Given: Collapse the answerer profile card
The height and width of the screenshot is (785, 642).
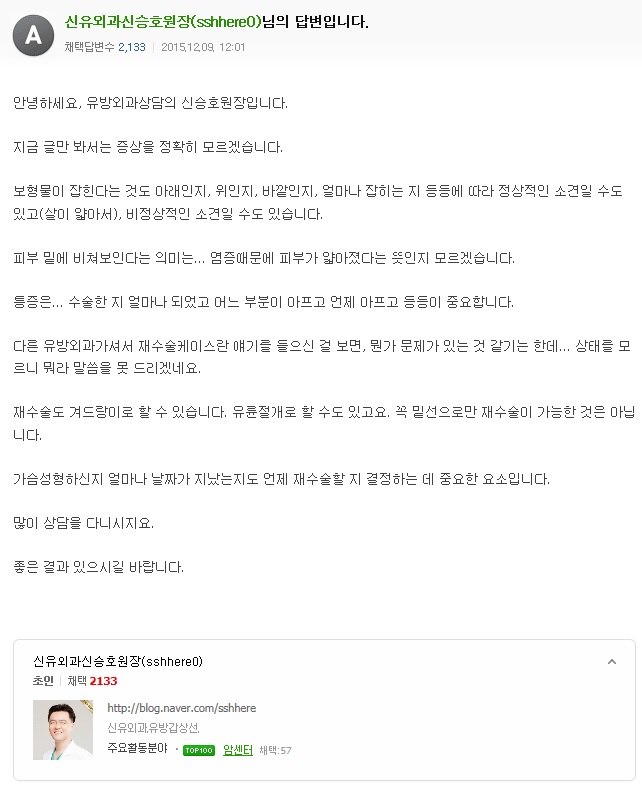Looking at the screenshot, I should [x=611, y=661].
